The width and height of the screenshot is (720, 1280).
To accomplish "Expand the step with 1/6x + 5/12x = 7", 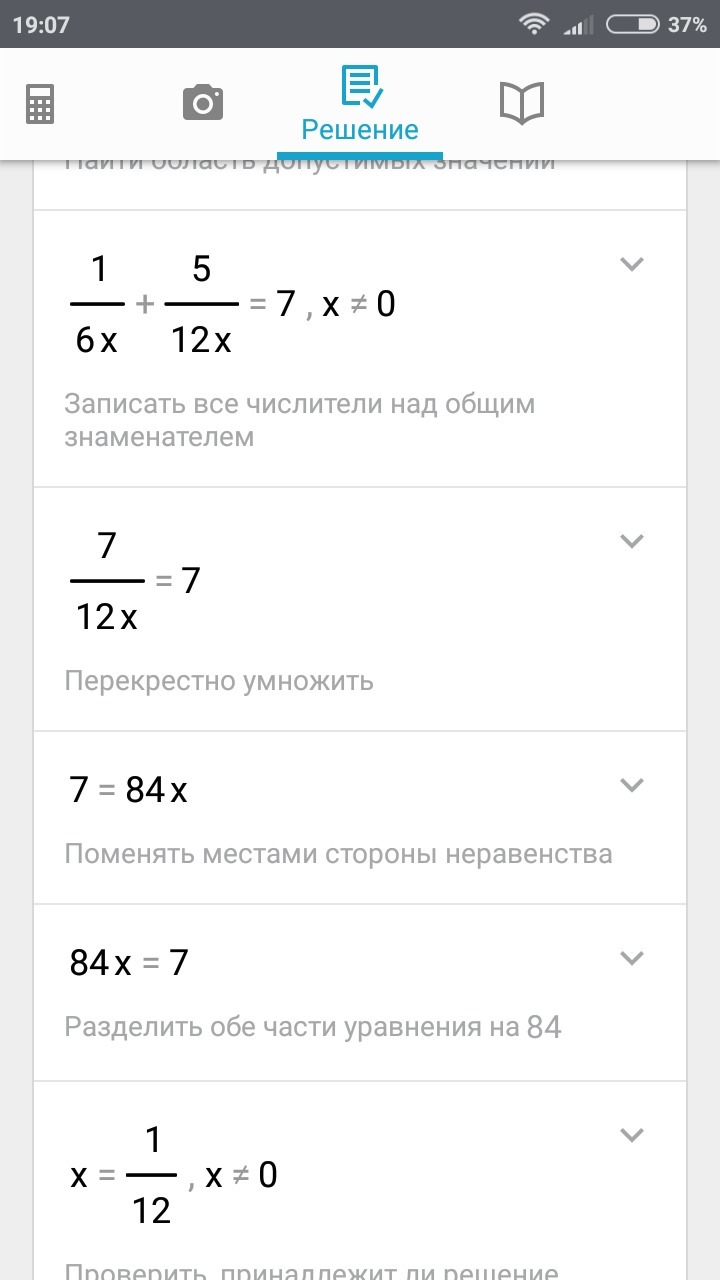I will coord(631,265).
